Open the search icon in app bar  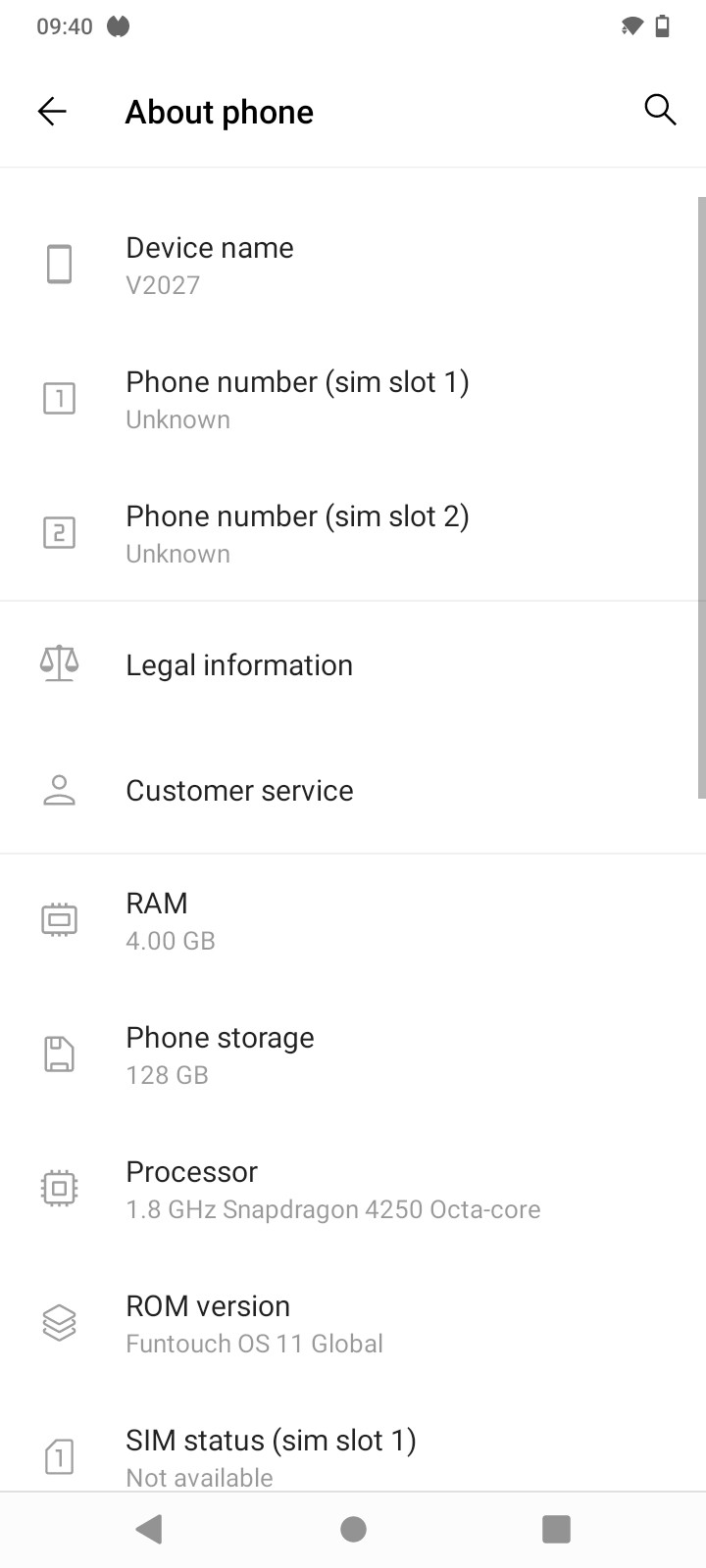660,111
